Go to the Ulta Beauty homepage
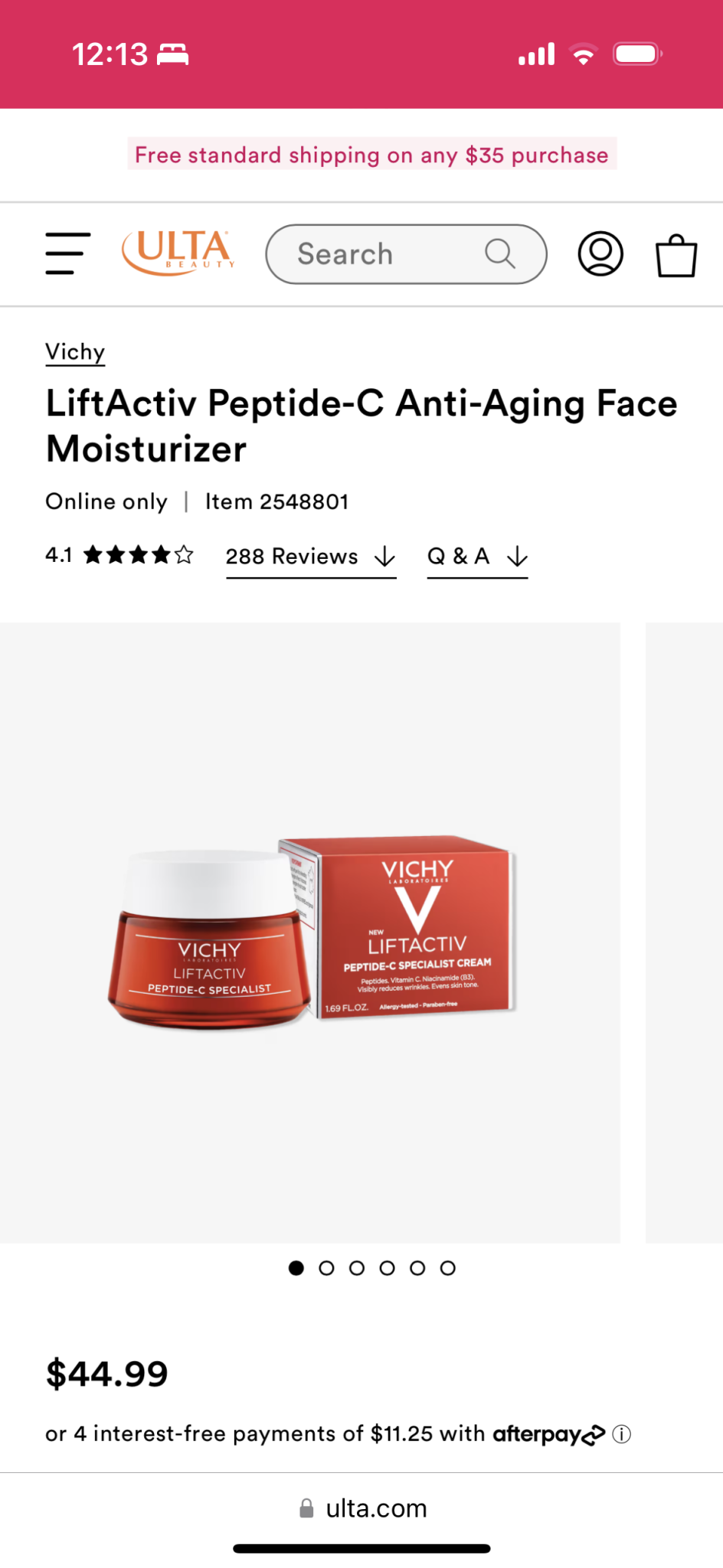This screenshot has width=723, height=1568. [x=178, y=253]
